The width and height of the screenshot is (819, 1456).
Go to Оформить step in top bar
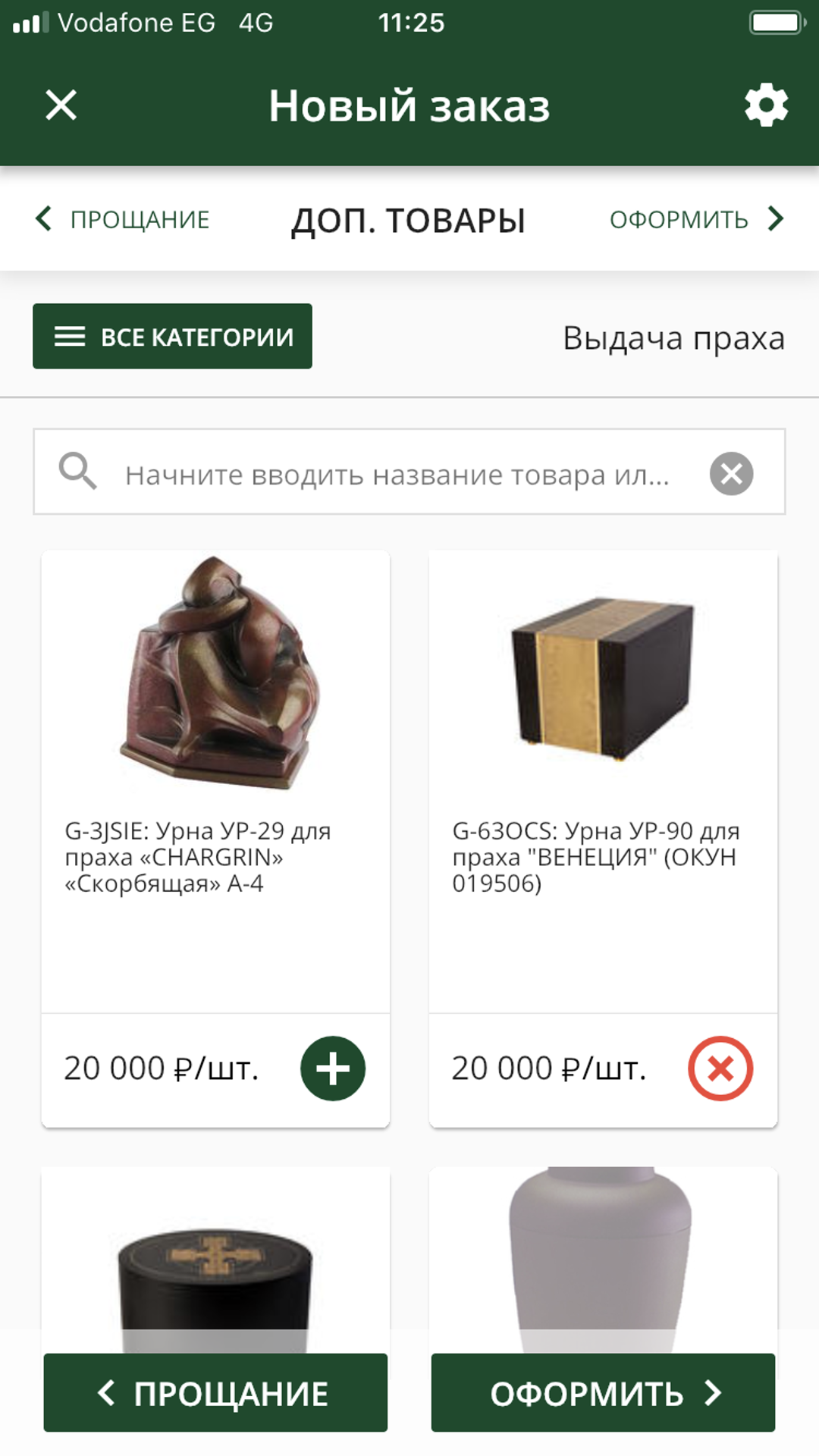696,219
